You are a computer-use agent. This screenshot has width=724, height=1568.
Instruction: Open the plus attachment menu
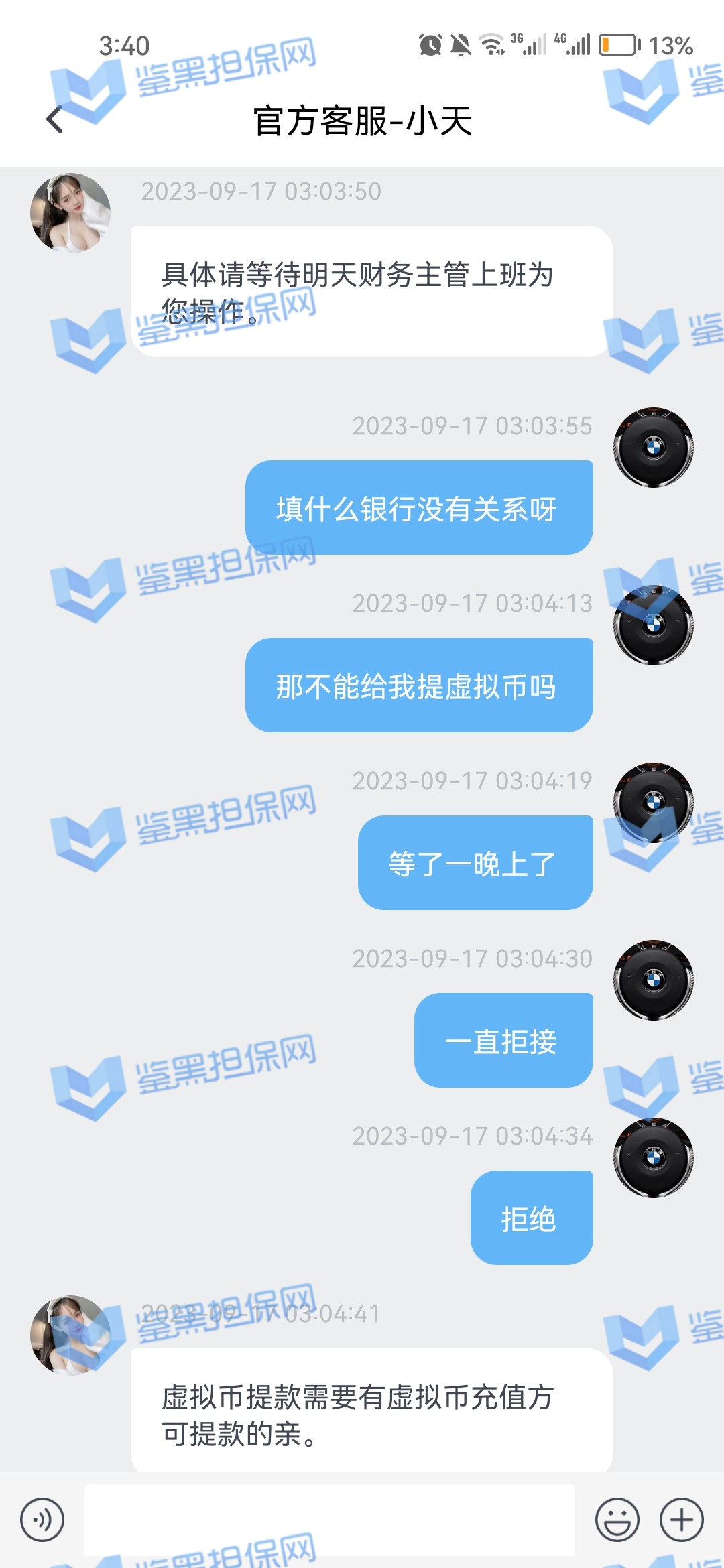(x=681, y=1520)
